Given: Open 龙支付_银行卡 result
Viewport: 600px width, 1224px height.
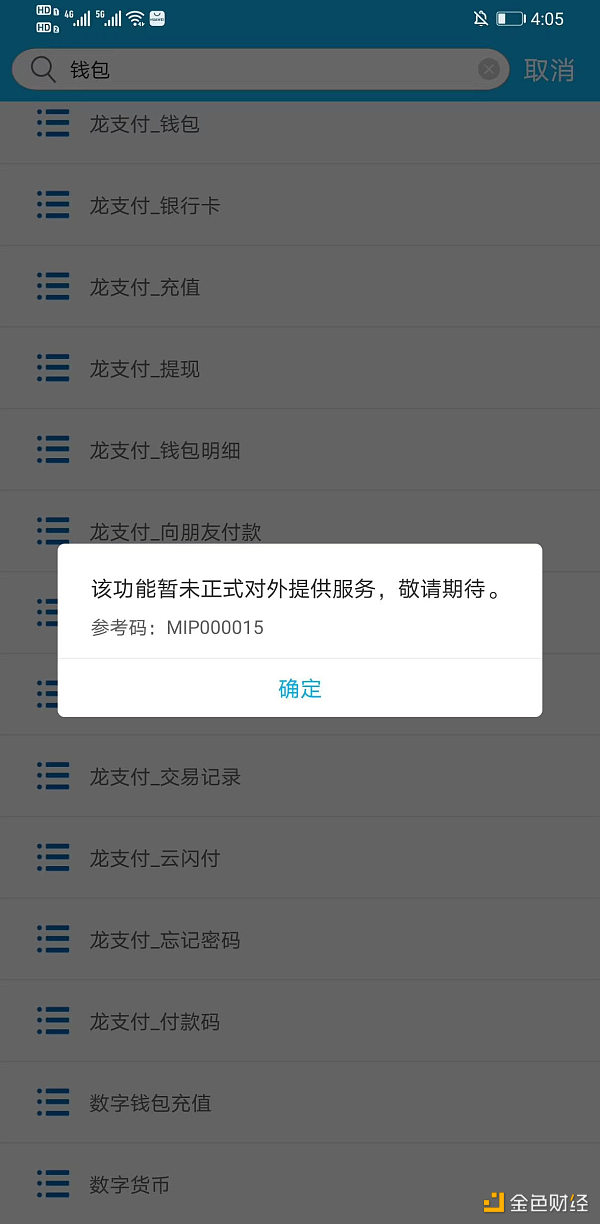Looking at the screenshot, I should (x=300, y=205).
